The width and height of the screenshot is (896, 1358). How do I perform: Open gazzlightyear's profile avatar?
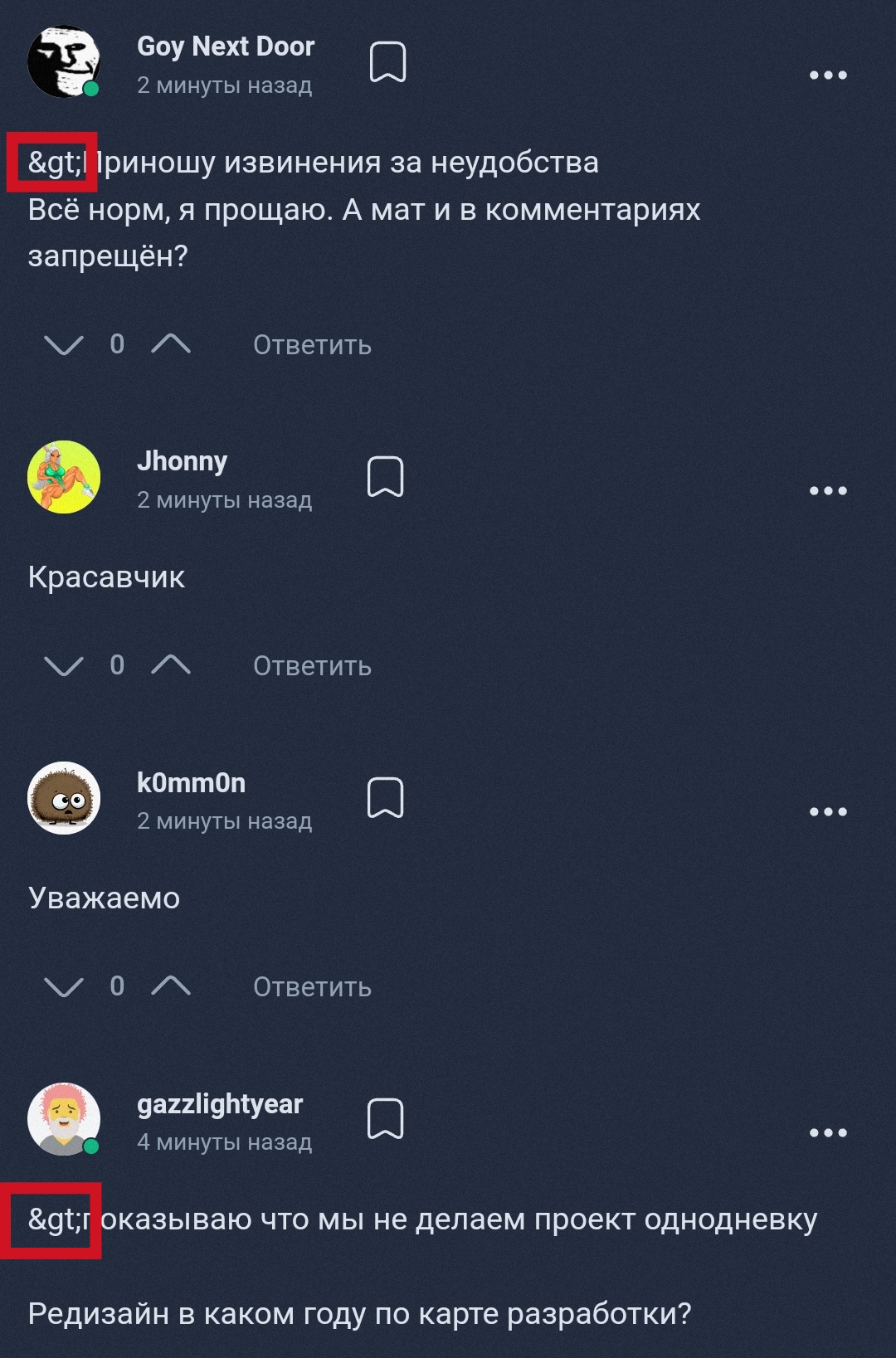64,1119
